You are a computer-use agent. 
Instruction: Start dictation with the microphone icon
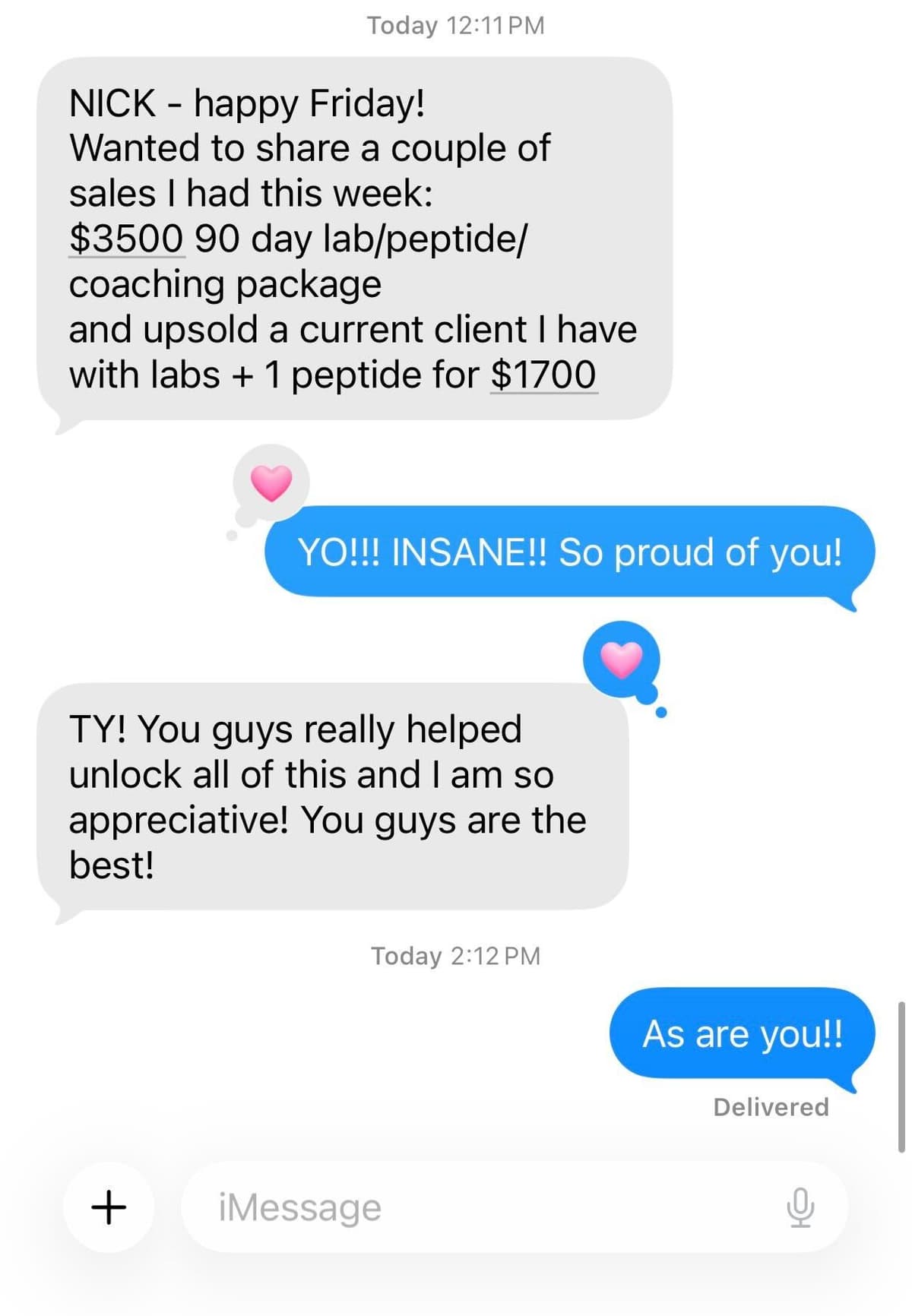800,1207
